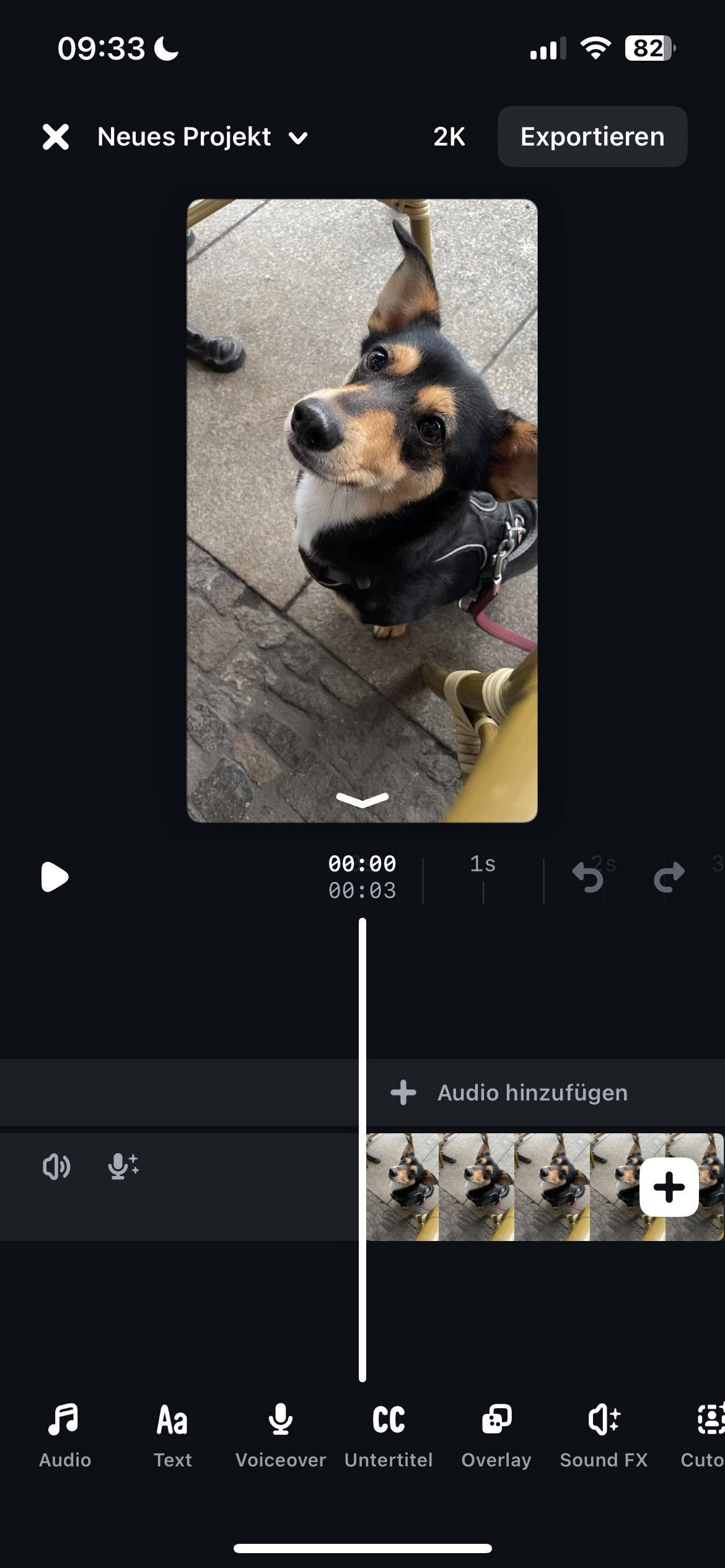Viewport: 725px width, 1568px height.
Task: Close the project editor
Action: (56, 137)
